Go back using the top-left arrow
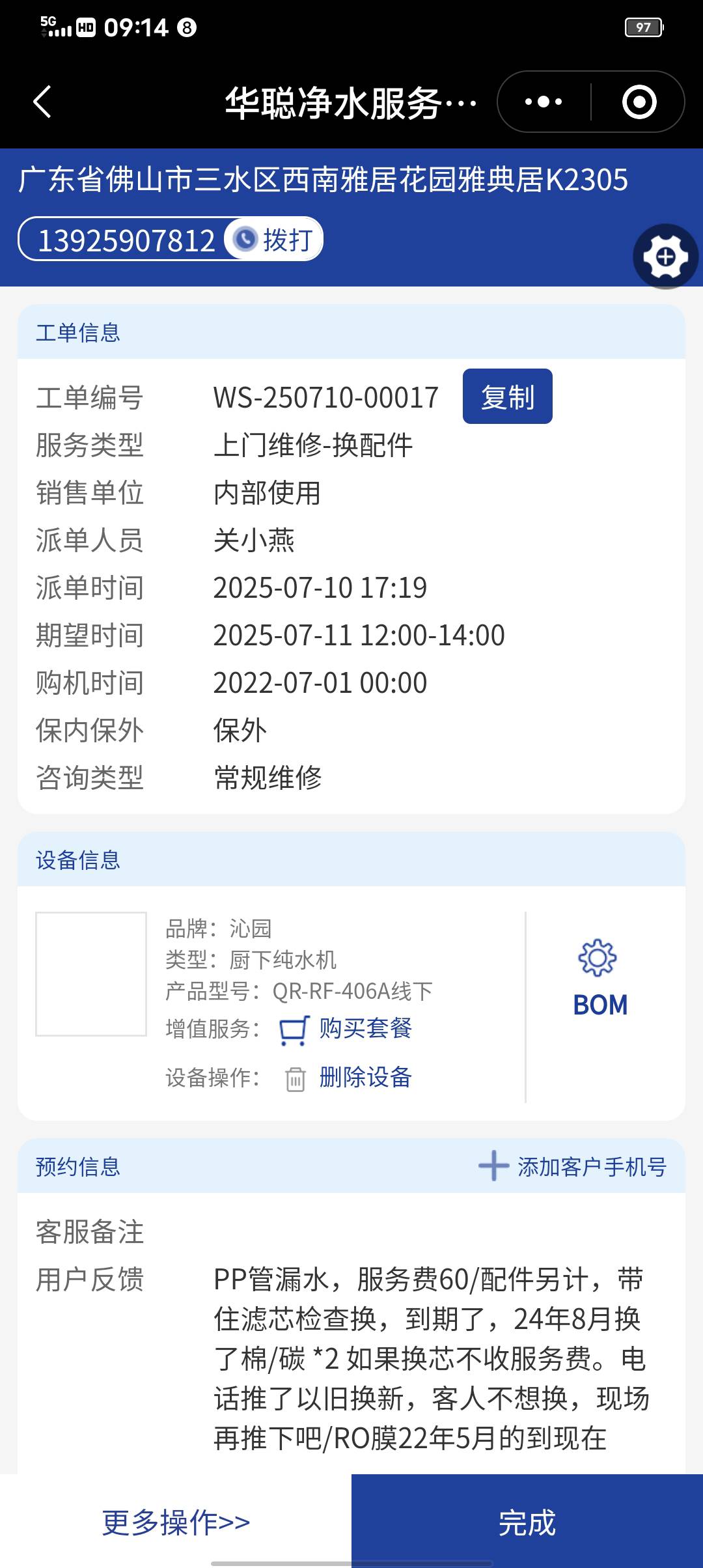 click(43, 102)
